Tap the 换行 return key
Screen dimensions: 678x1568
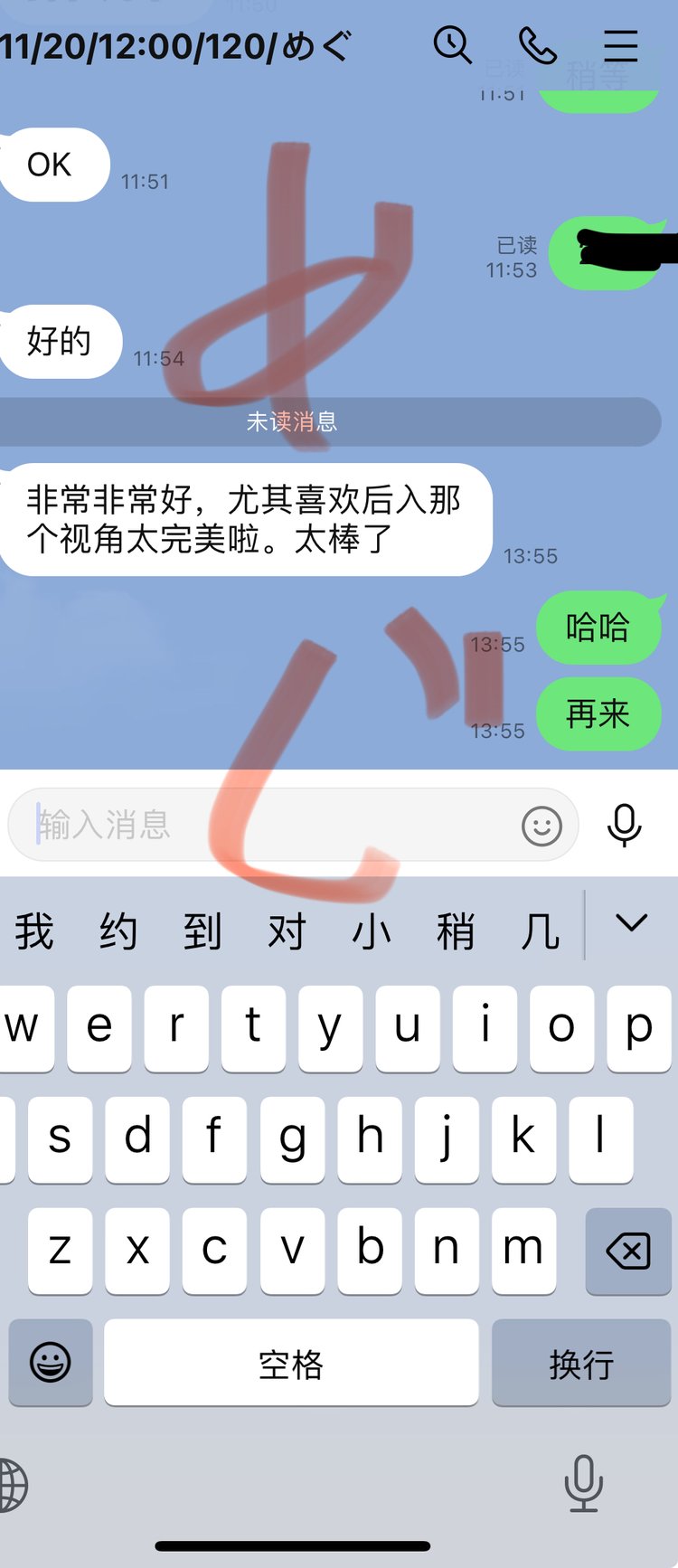581,1363
